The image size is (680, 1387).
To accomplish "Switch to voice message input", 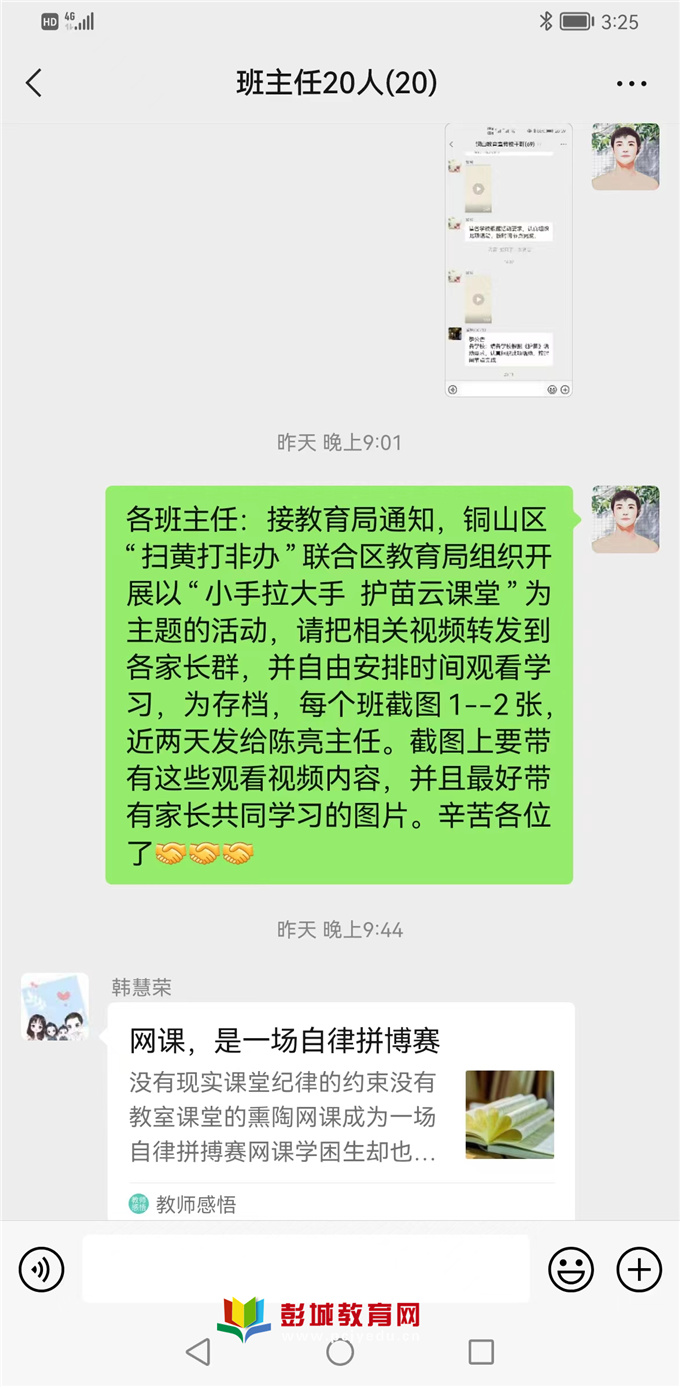I will 41,1270.
